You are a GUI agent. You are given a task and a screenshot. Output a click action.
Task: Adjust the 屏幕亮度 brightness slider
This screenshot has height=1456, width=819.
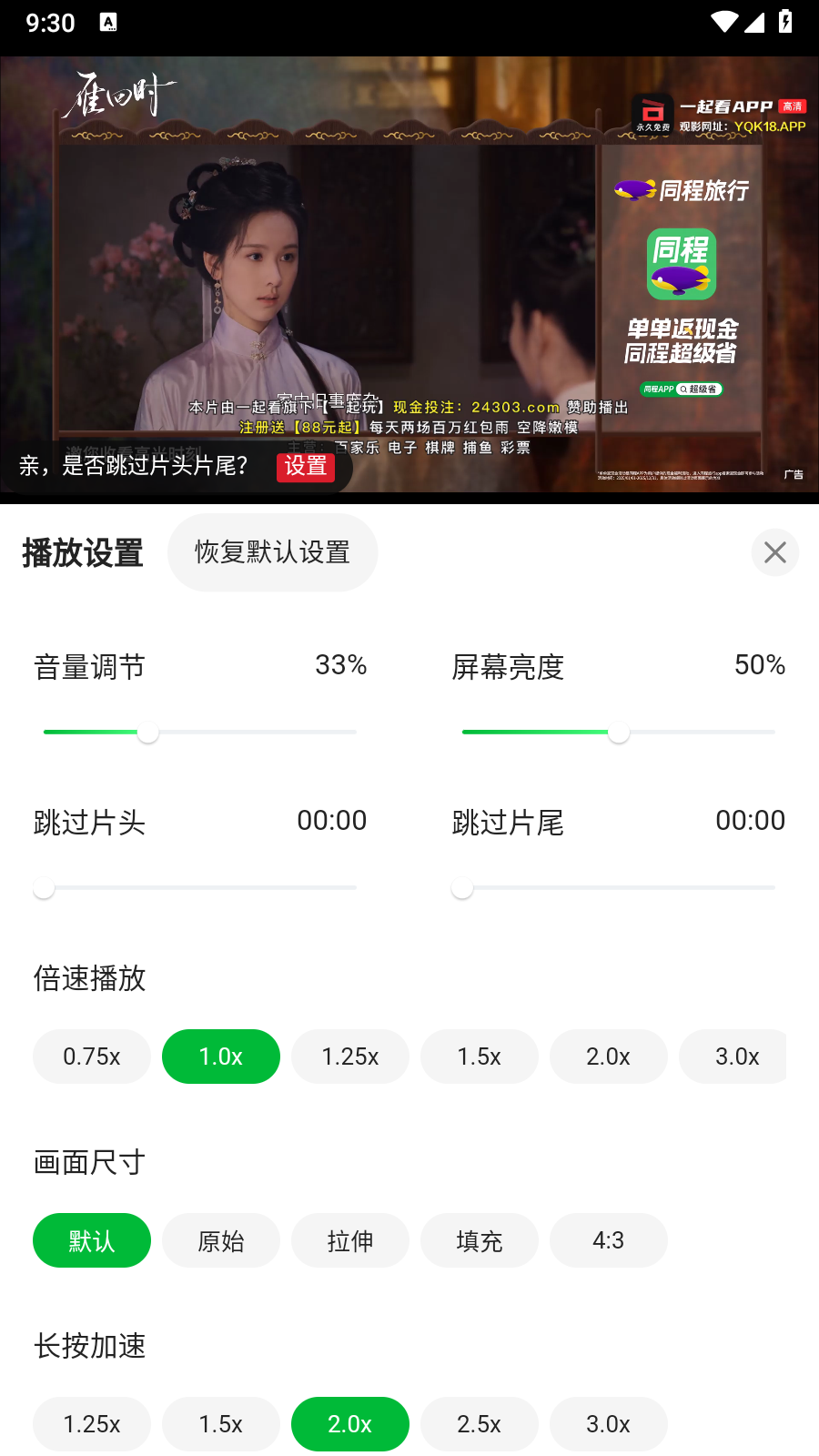(619, 732)
